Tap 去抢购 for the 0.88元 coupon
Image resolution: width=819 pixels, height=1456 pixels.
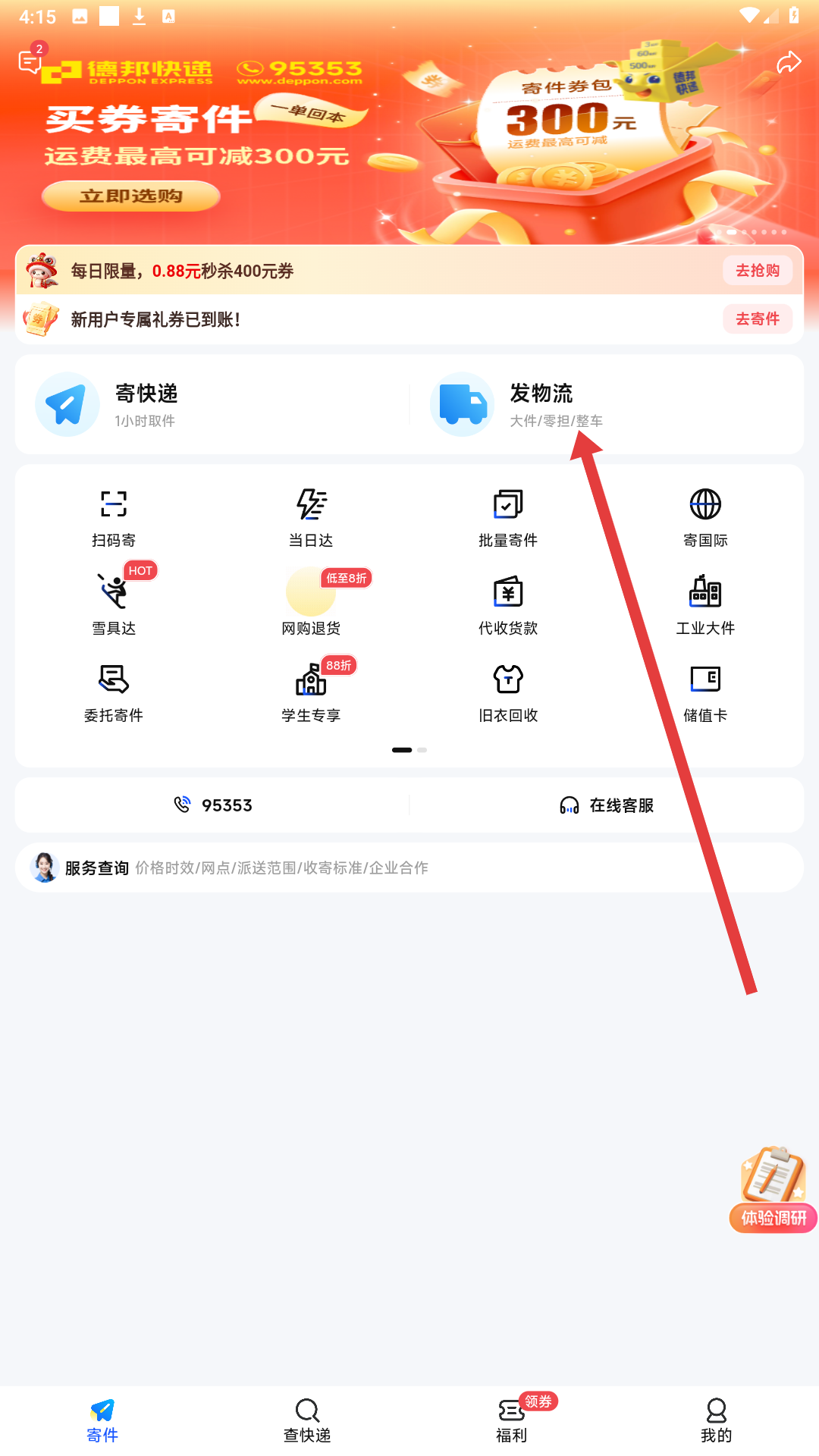757,271
